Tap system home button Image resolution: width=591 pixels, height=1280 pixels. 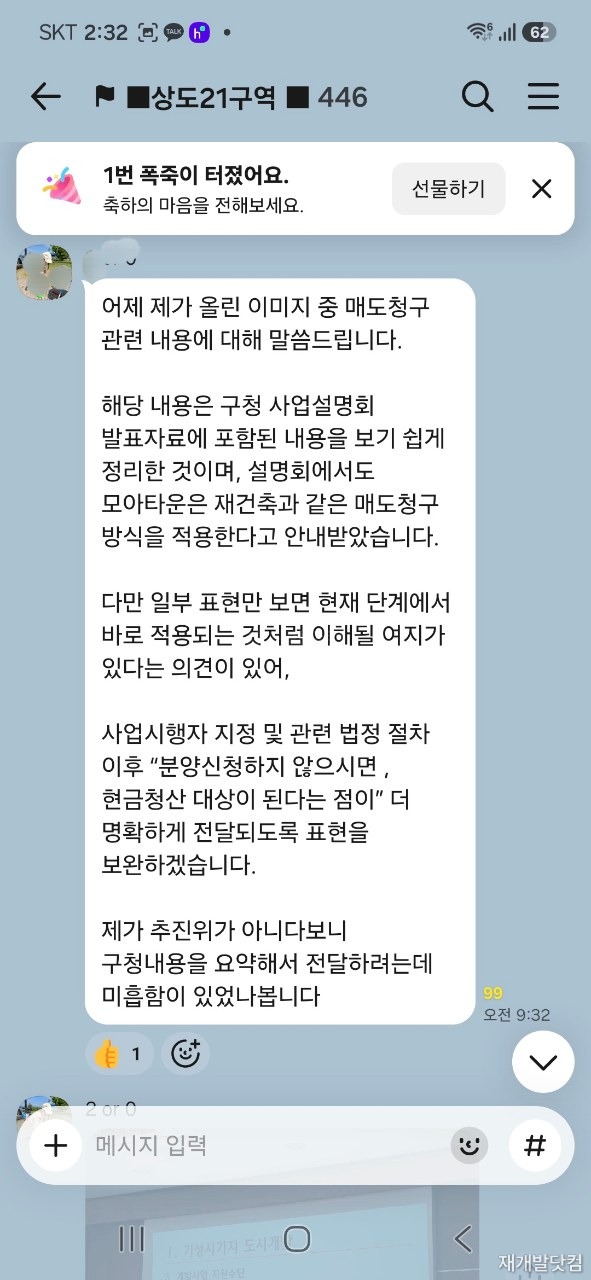coord(296,1240)
